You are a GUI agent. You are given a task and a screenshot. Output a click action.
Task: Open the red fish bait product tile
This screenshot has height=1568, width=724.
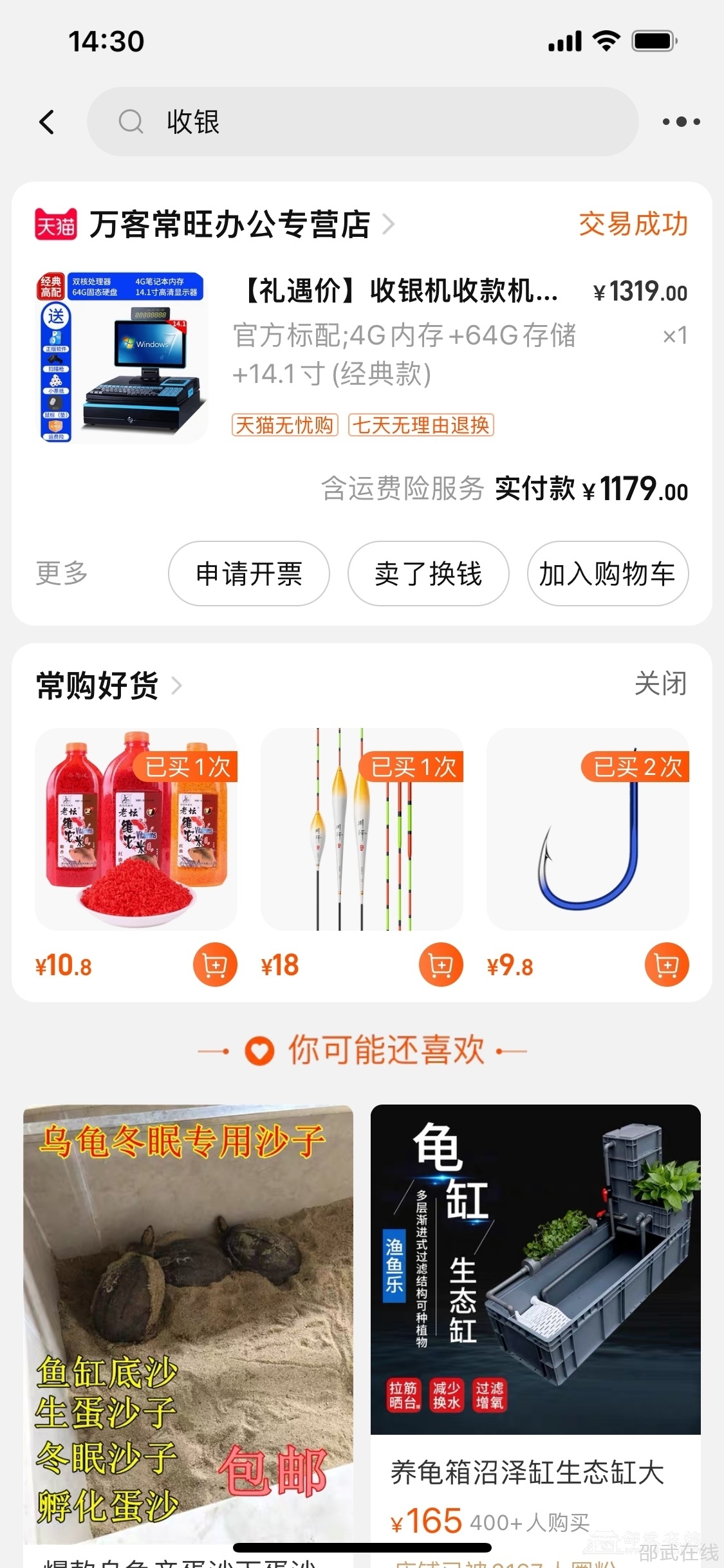136,829
